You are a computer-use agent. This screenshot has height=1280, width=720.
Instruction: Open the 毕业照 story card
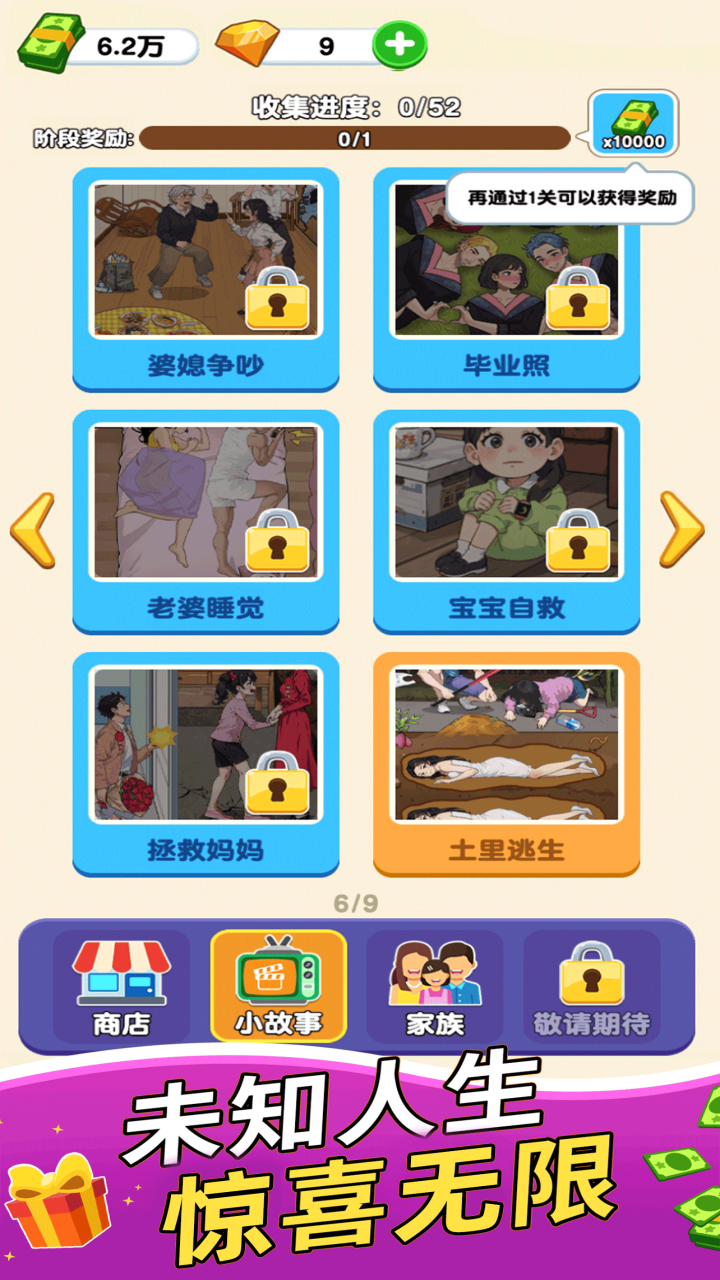pos(507,278)
